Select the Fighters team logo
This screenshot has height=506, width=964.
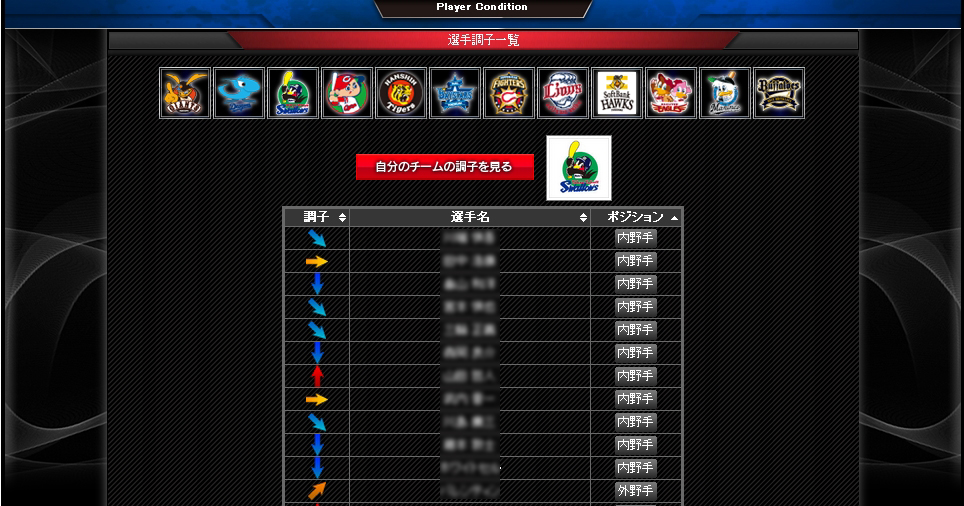tap(509, 93)
